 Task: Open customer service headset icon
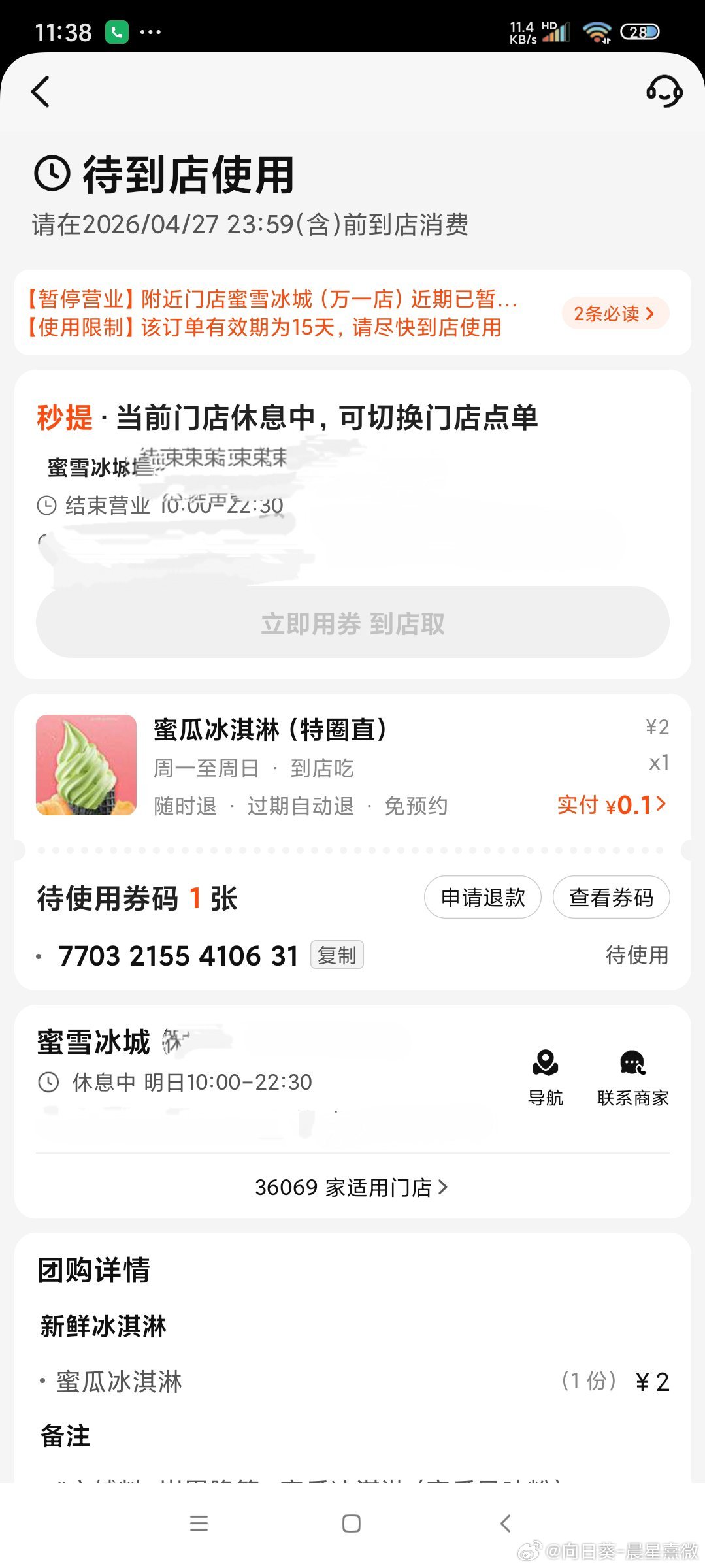pyautogui.click(x=664, y=91)
